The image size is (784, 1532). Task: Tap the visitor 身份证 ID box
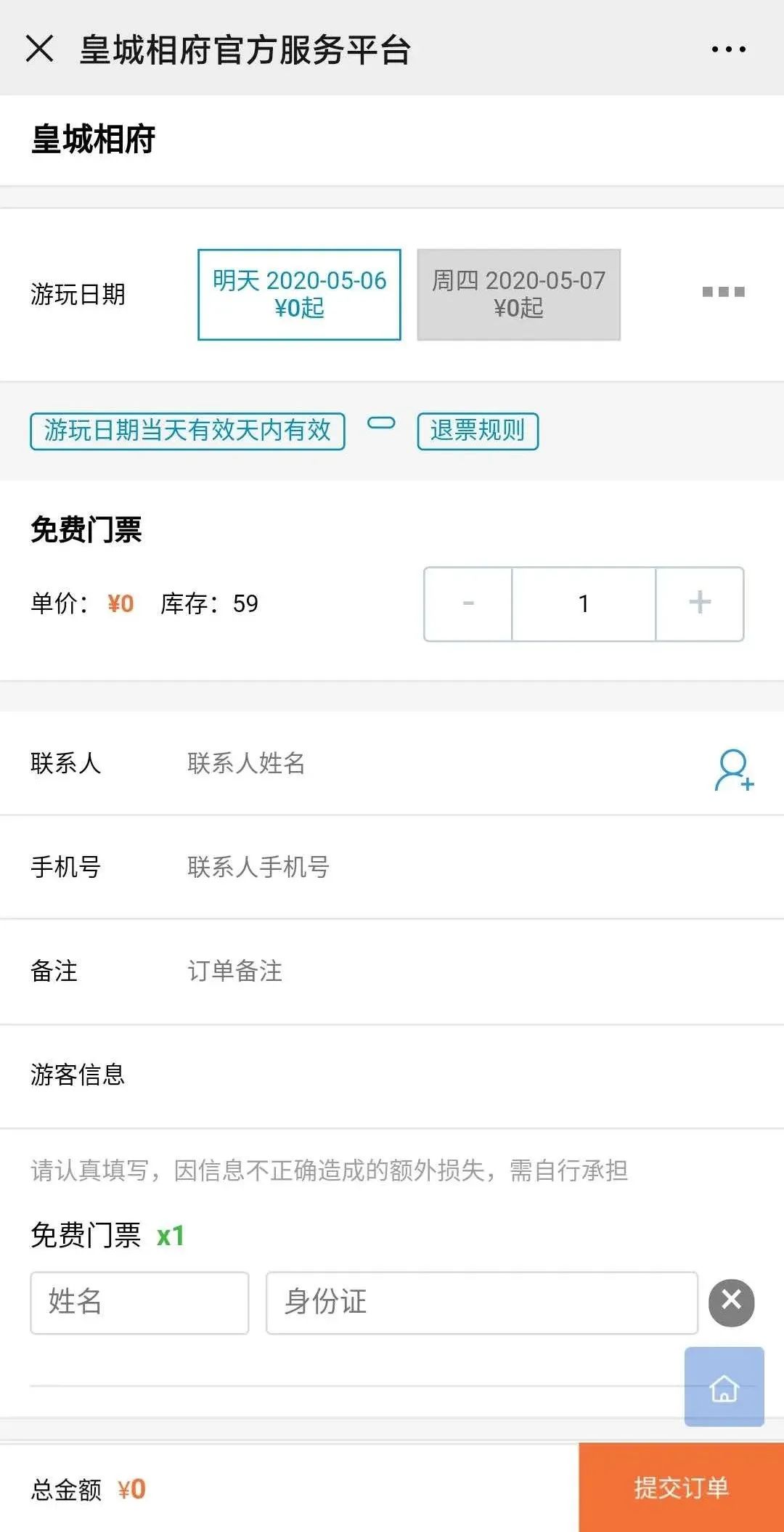482,1303
